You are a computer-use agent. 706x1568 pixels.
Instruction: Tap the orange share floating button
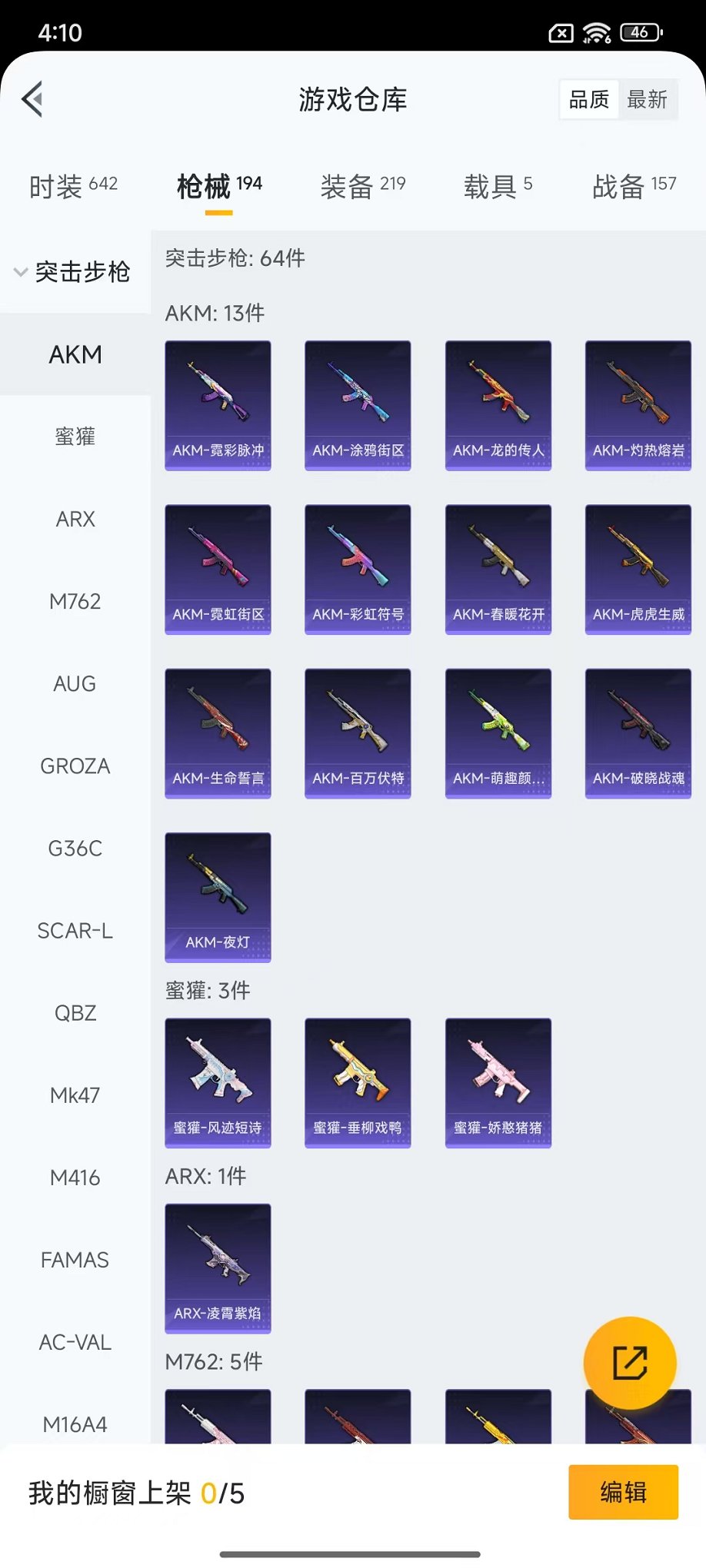(630, 1363)
